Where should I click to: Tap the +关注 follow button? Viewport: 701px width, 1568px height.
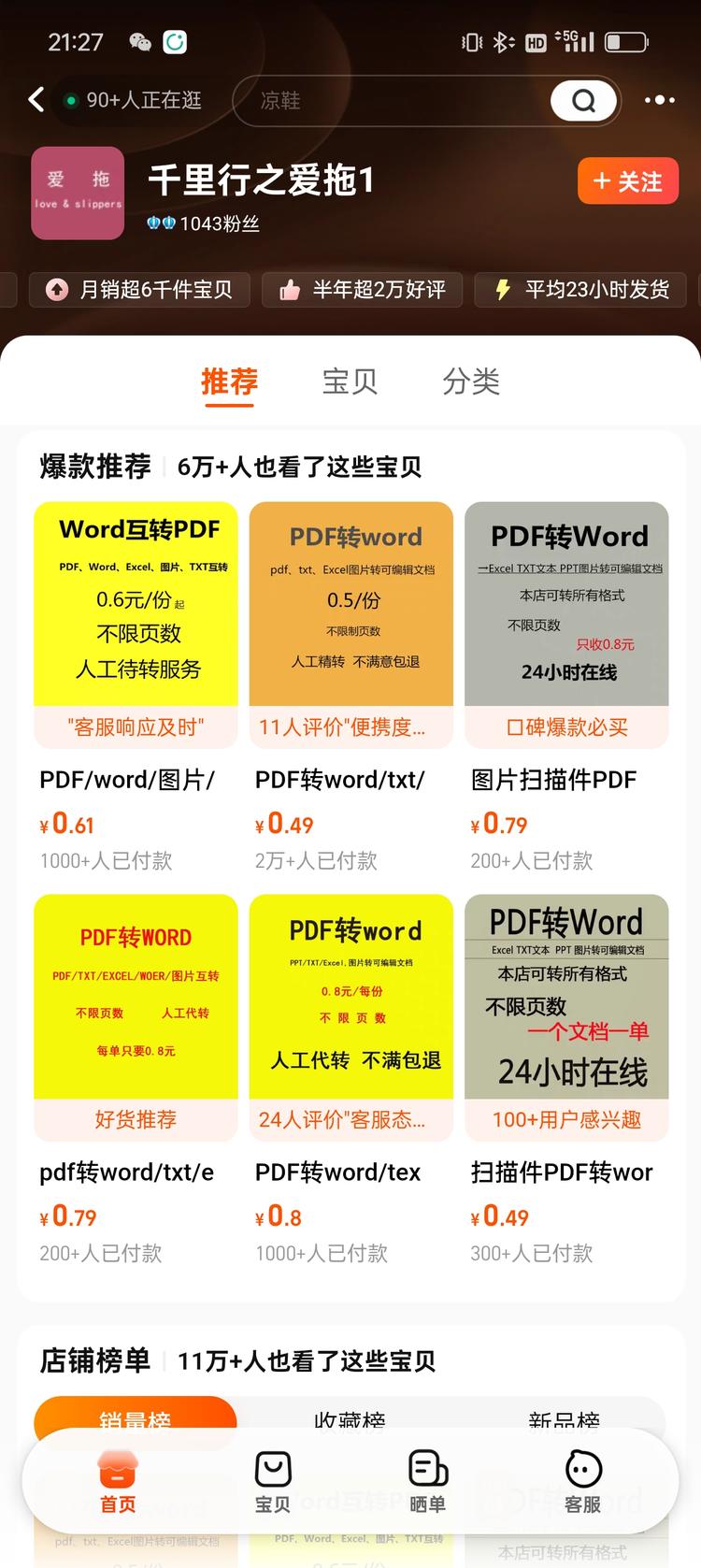coord(627,181)
